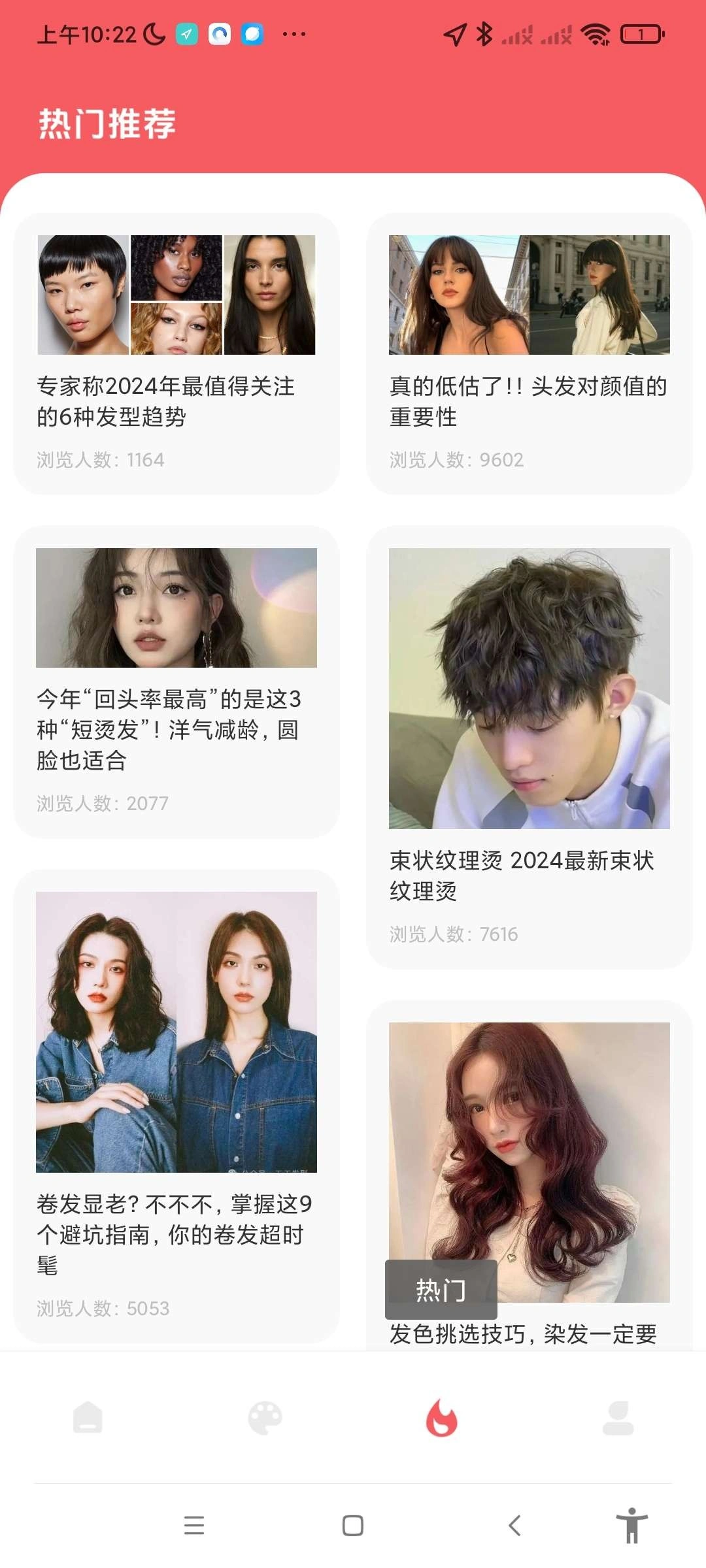Switch to the home tab
This screenshot has height=1568, width=706.
tap(88, 1418)
